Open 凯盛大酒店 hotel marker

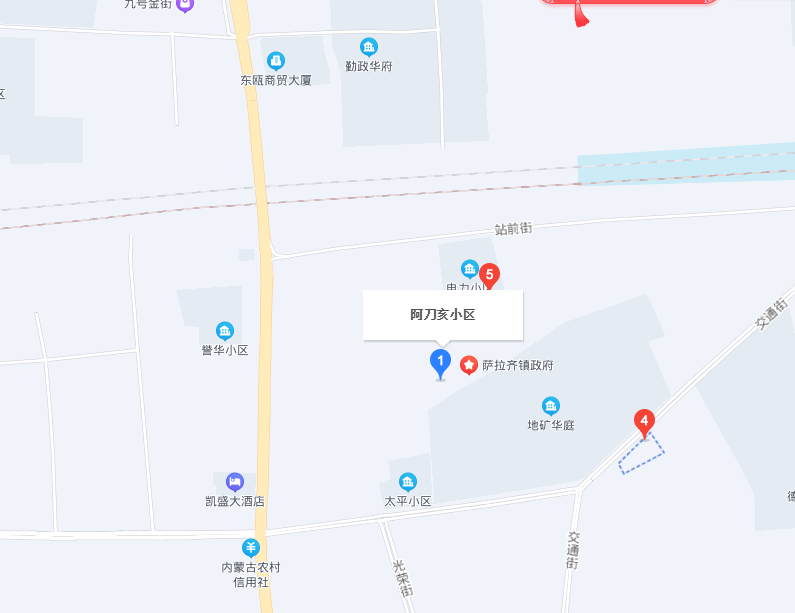235,482
